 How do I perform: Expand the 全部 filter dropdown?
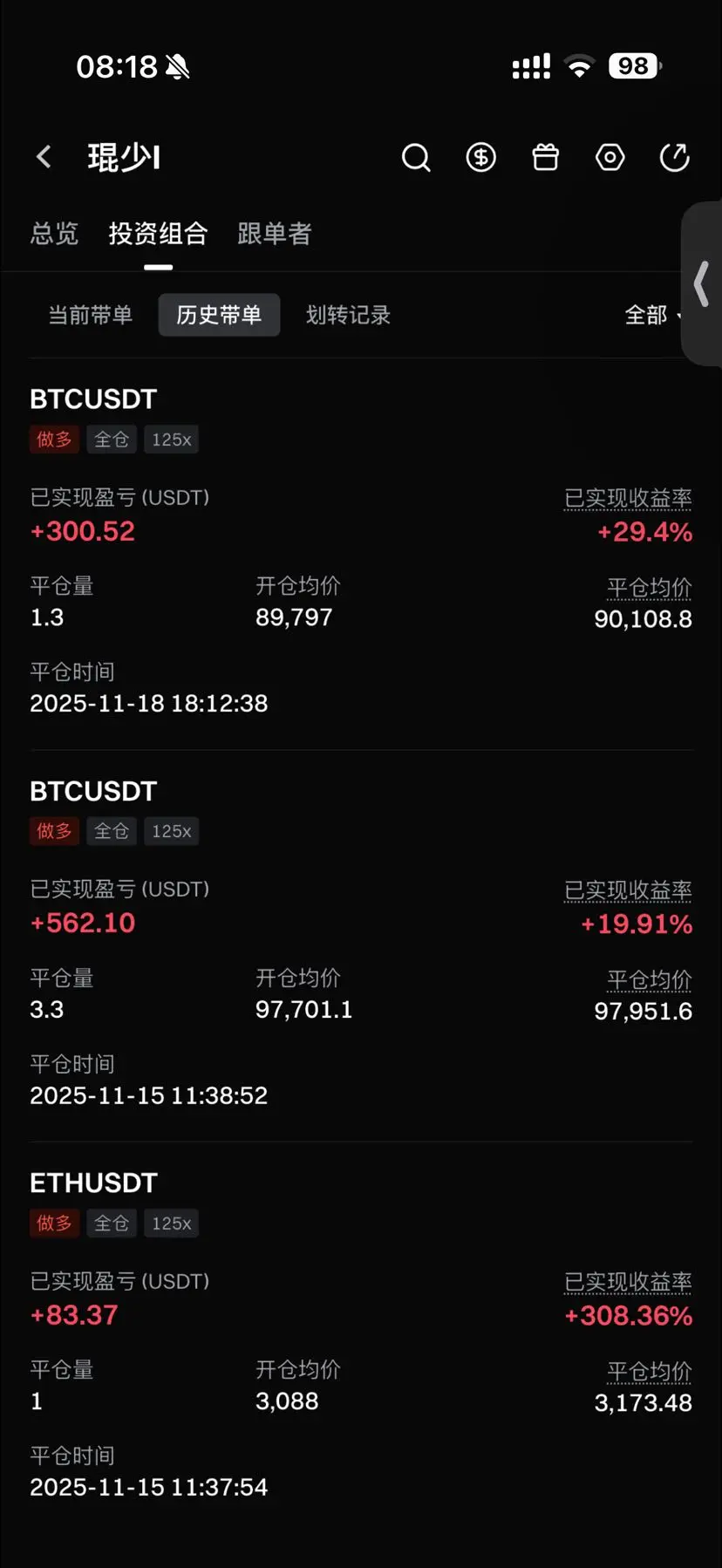652,315
